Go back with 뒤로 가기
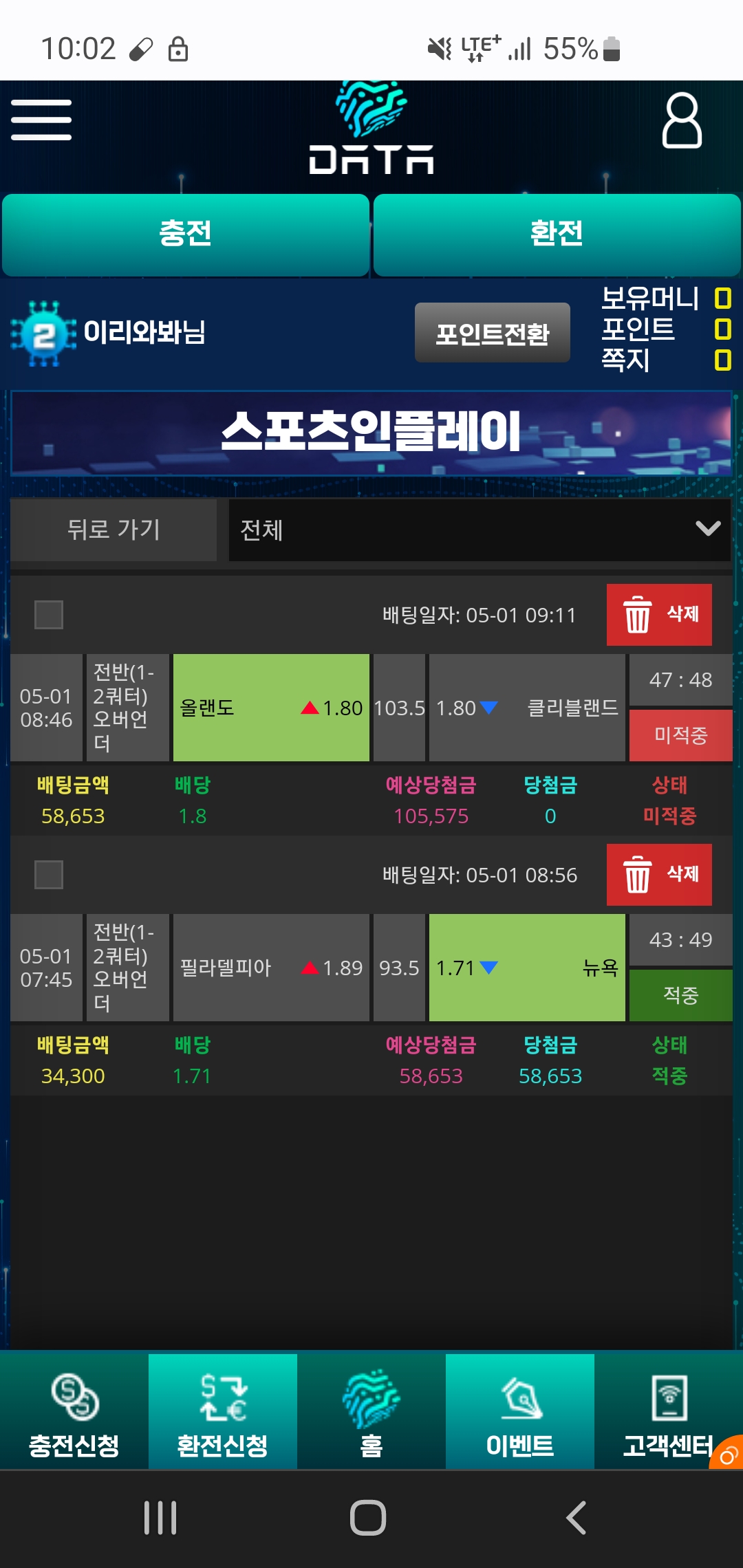This screenshot has width=743, height=1568. tap(114, 530)
